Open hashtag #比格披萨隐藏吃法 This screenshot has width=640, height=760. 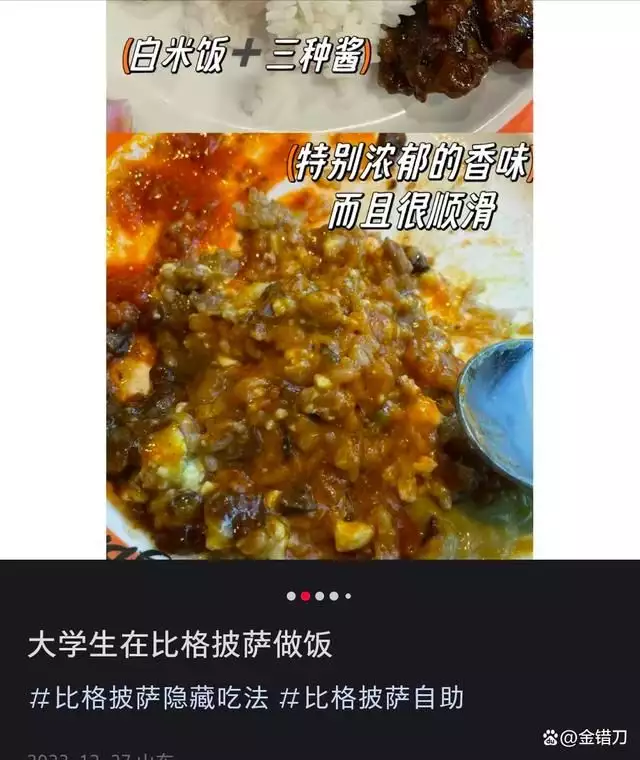(148, 698)
